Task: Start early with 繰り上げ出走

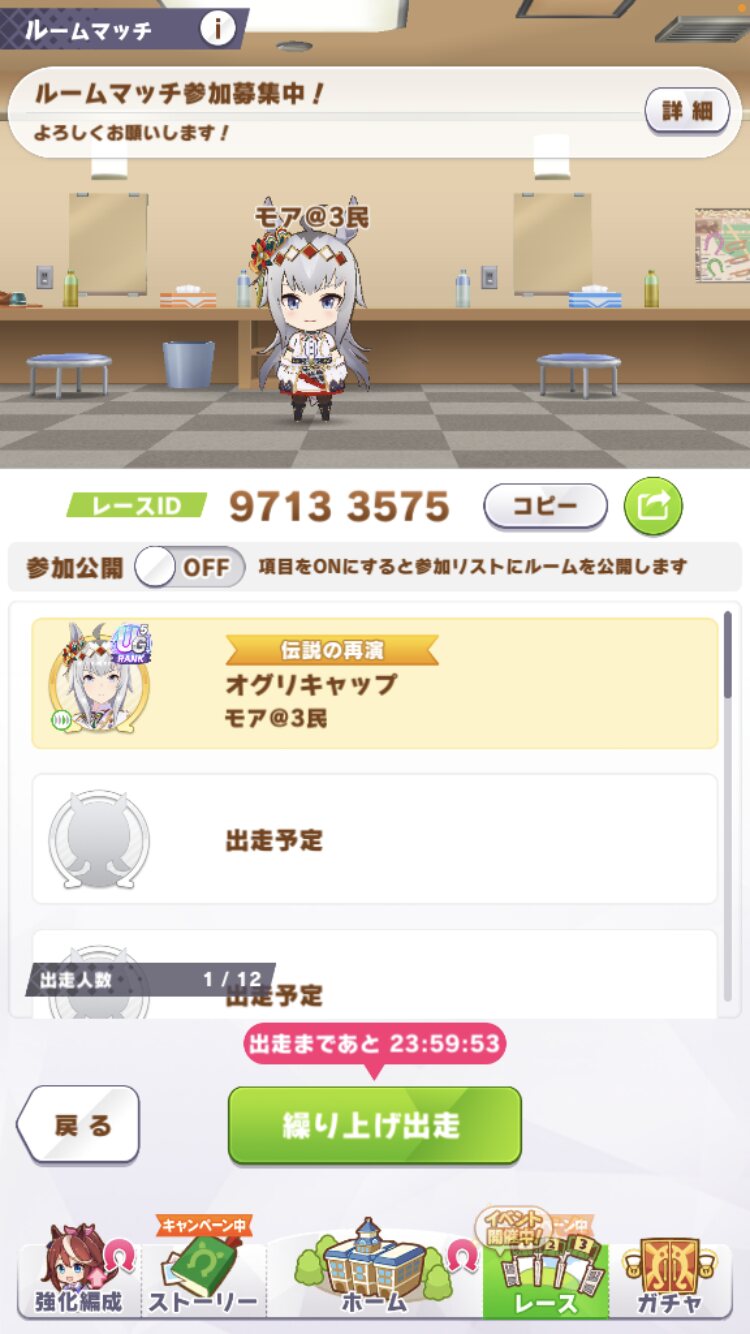Action: click(375, 1125)
